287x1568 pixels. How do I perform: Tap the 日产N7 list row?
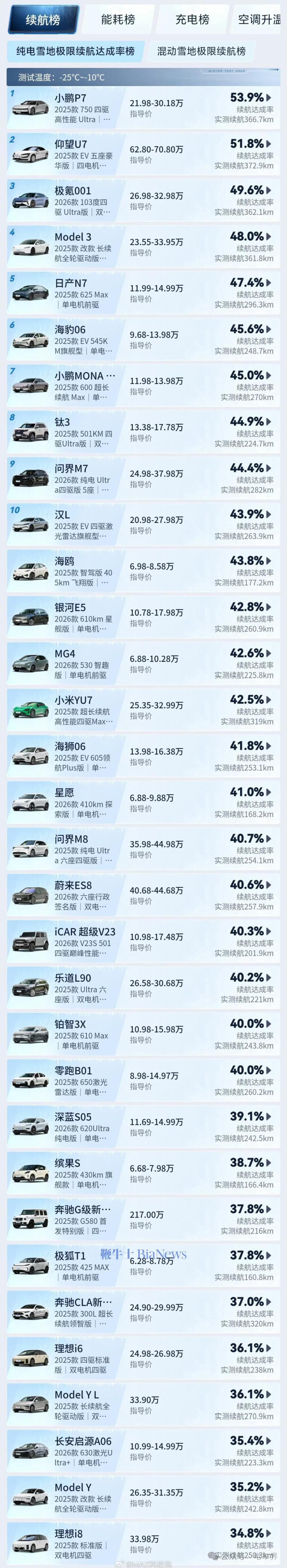(143, 293)
